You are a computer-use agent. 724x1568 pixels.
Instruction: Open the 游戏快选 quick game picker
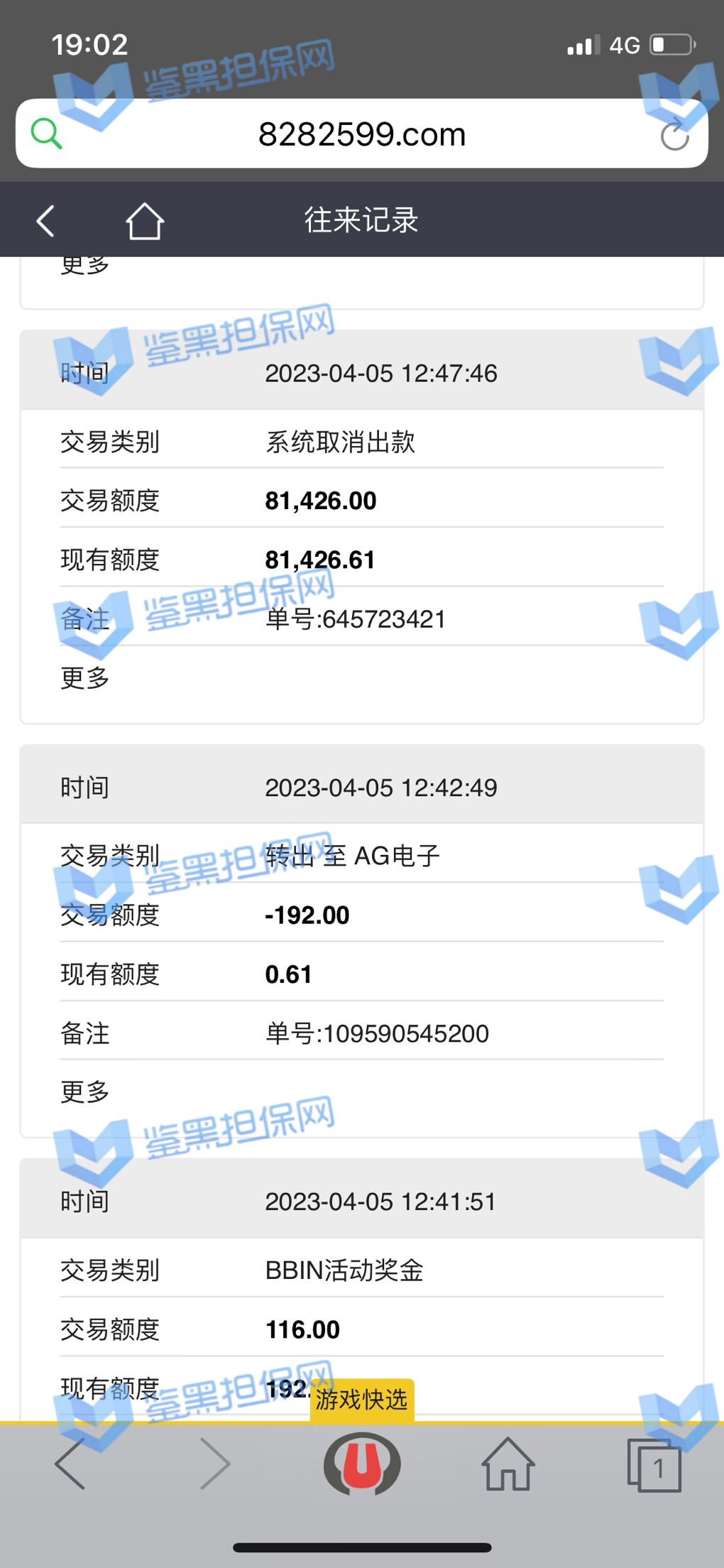pyautogui.click(x=362, y=1400)
